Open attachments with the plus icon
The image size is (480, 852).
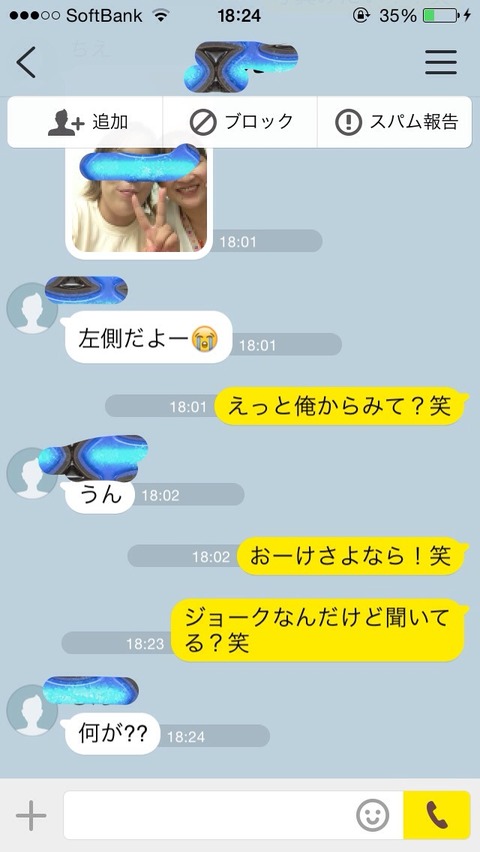(x=31, y=816)
